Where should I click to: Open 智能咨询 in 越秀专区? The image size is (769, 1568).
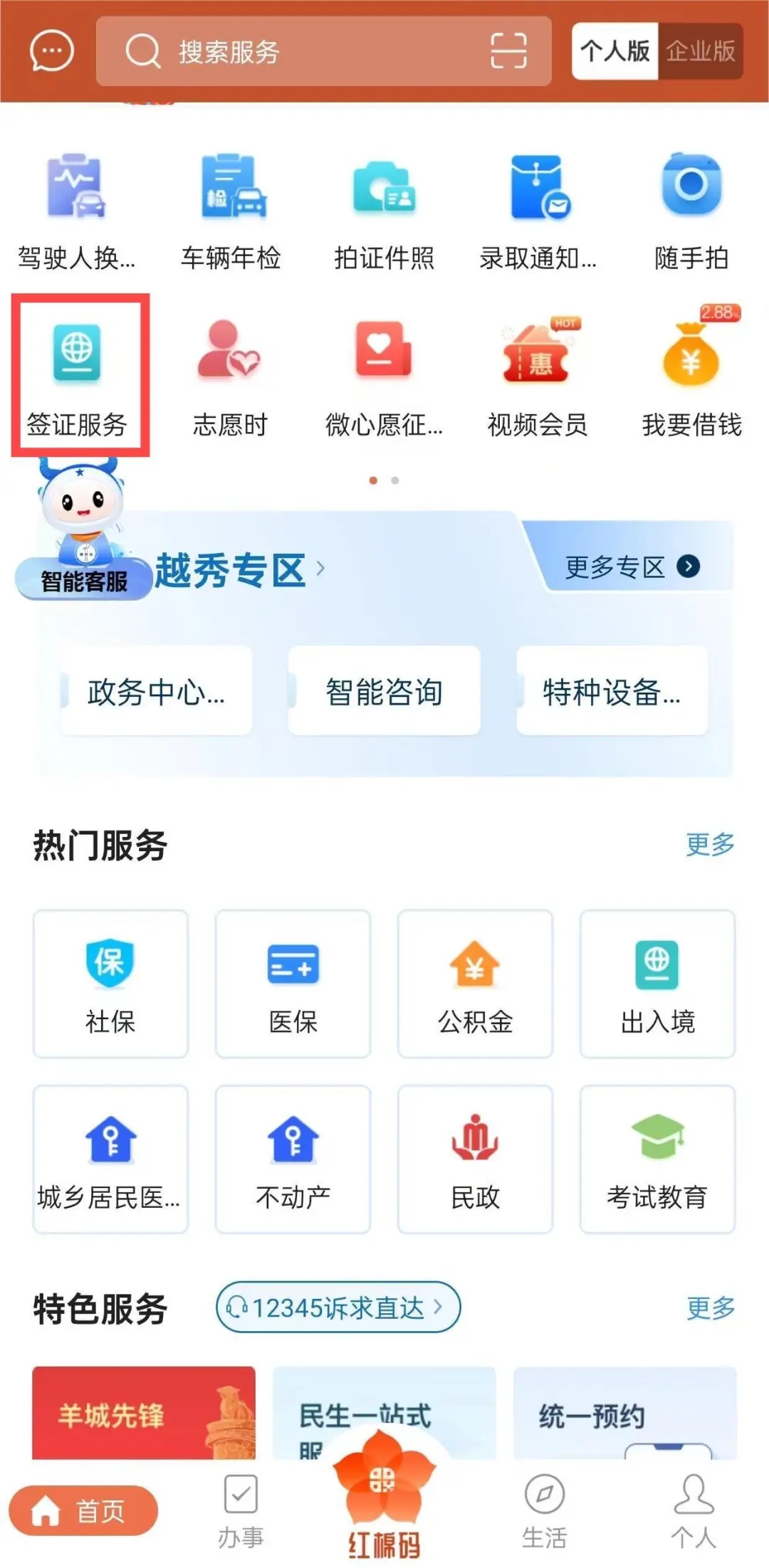(384, 691)
